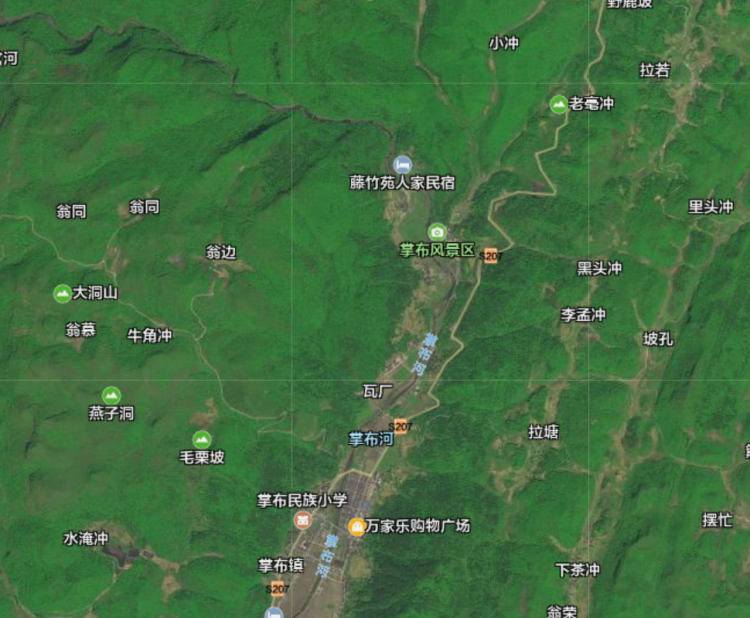The image size is (750, 618).
Task: Open the 藤竹苑人家民宿 lodging marker
Action: click(402, 164)
